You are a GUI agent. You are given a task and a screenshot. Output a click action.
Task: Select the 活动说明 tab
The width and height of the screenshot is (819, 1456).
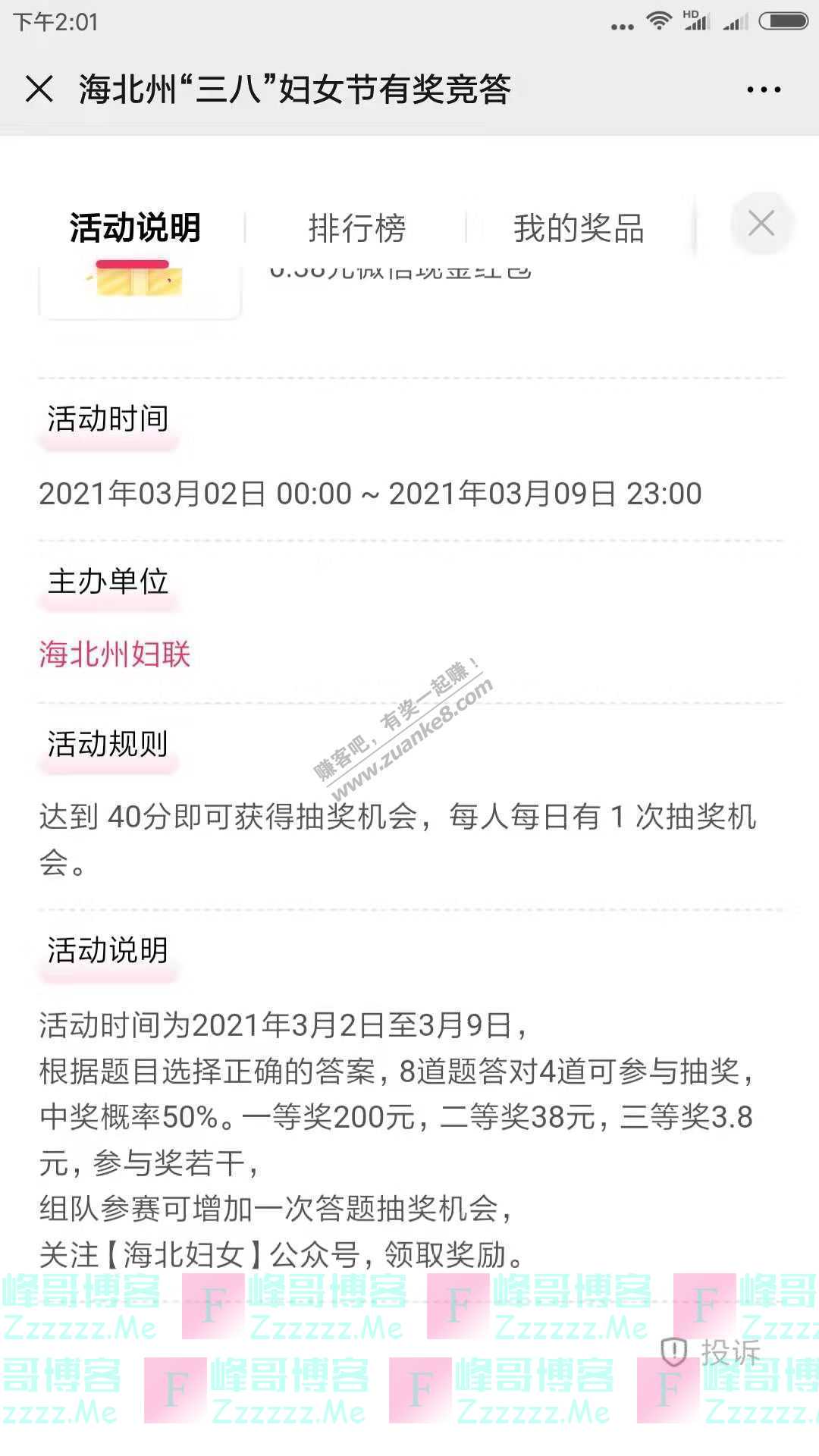click(135, 228)
